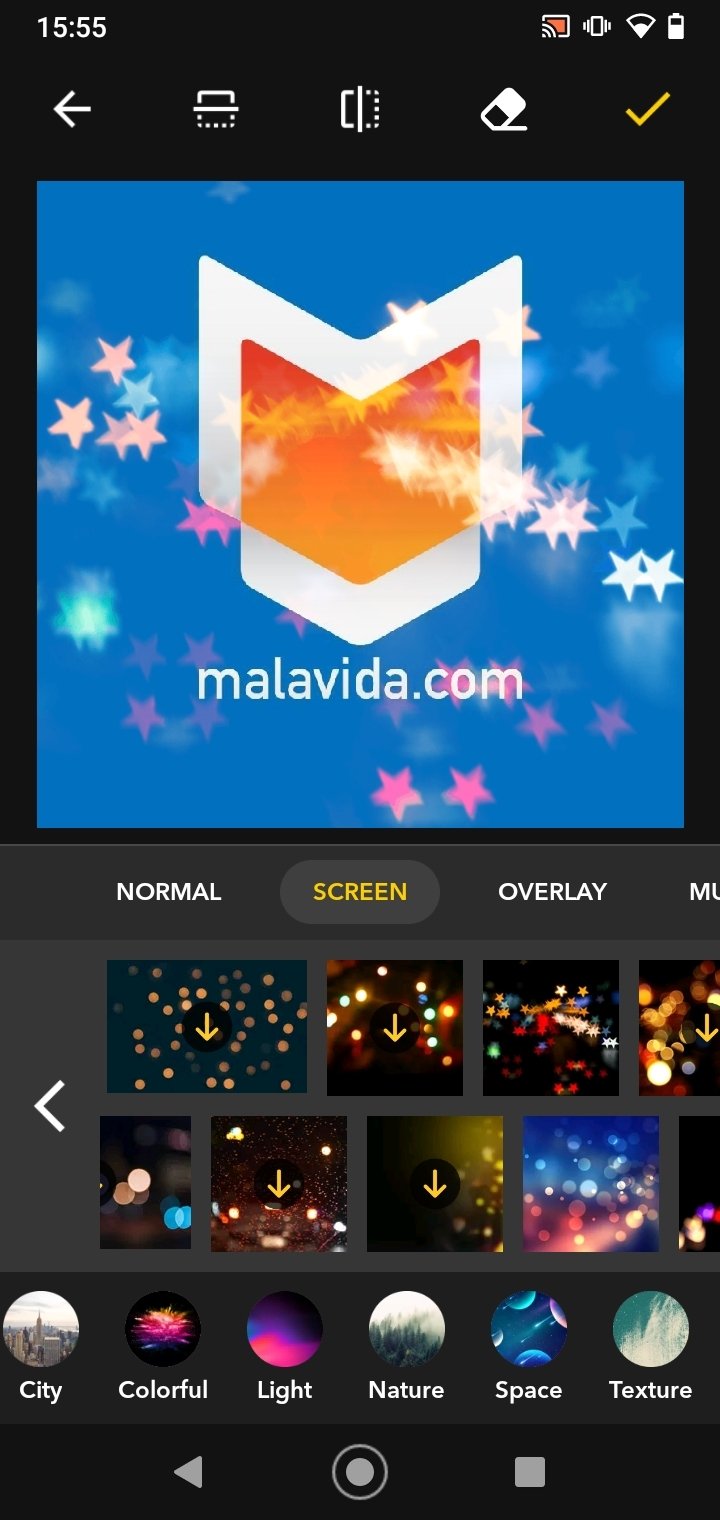This screenshot has width=720, height=1520.
Task: Open the Texture category
Action: [651, 1347]
